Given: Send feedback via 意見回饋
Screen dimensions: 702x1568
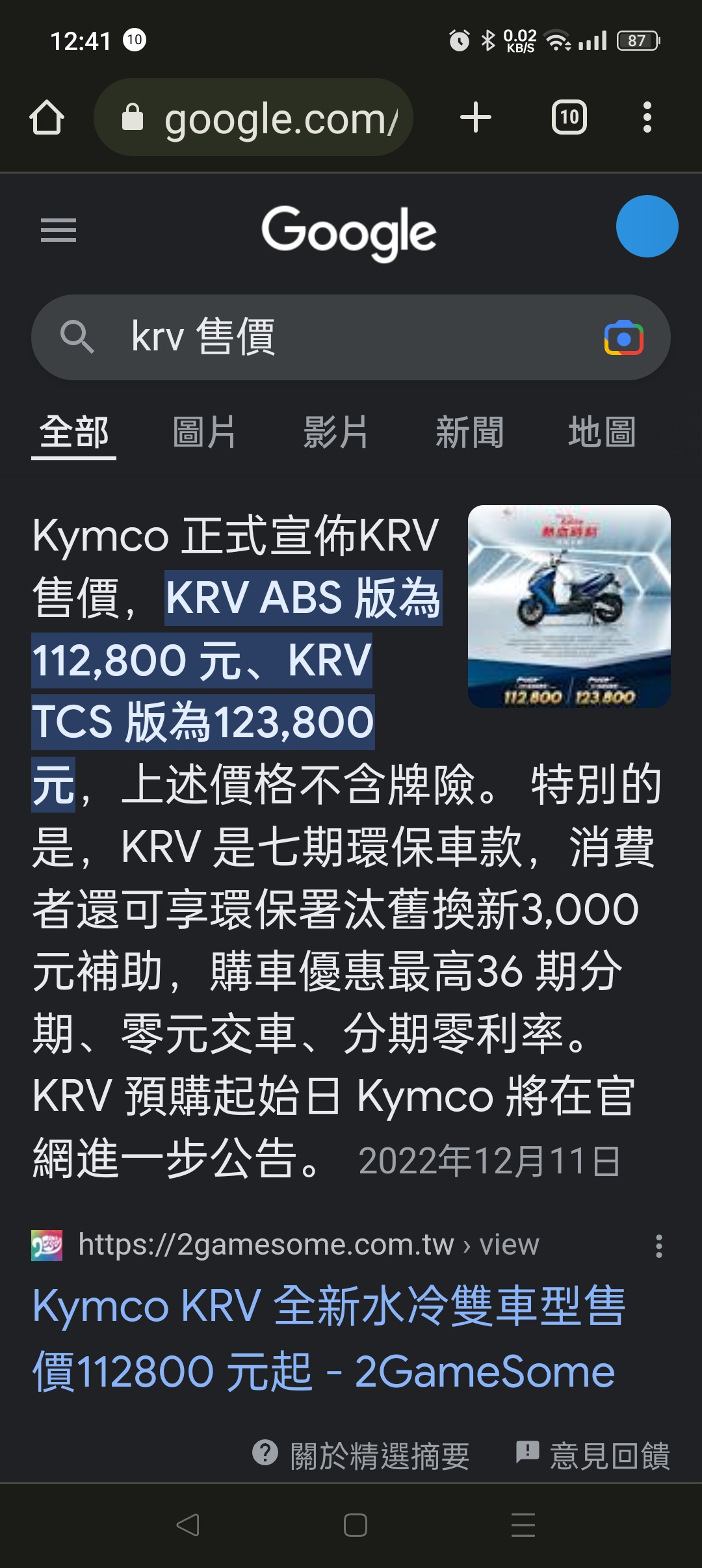Looking at the screenshot, I should (x=593, y=1455).
